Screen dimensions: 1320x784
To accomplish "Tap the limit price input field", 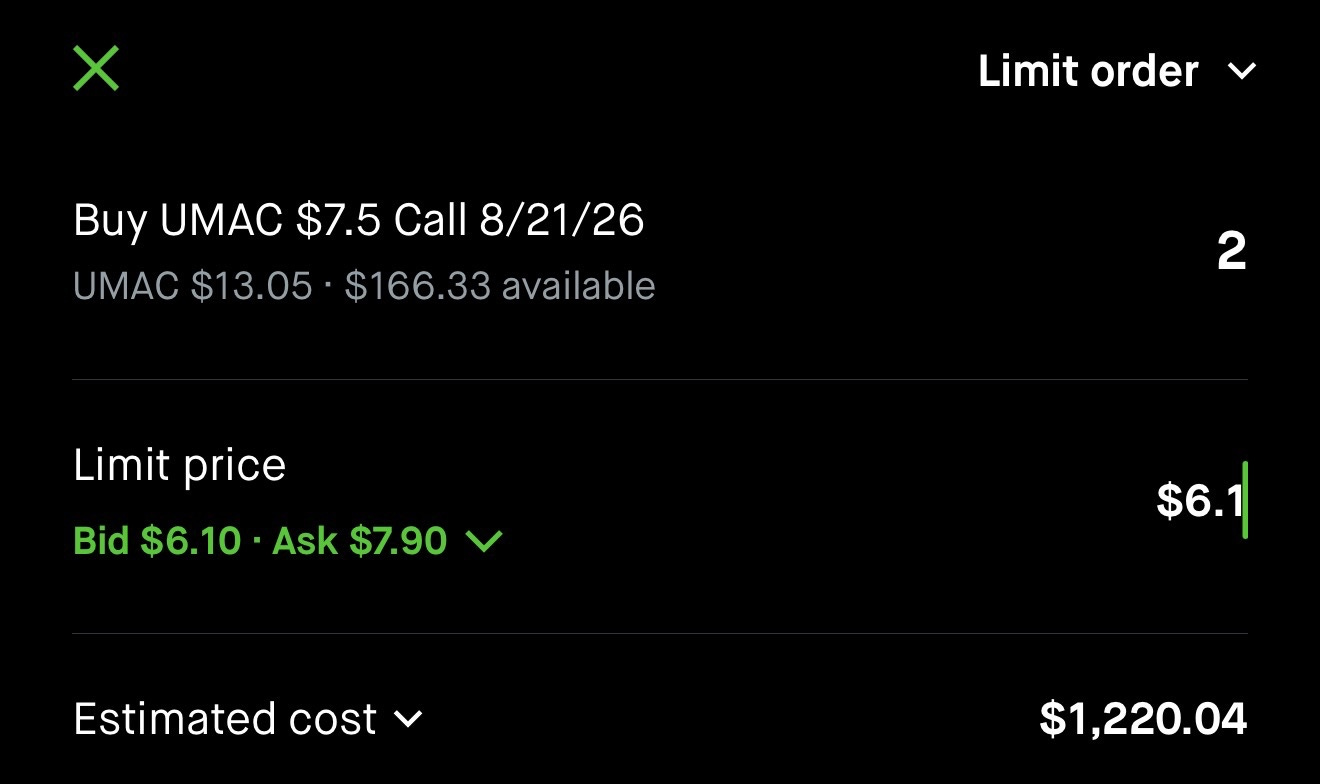I will (1200, 500).
